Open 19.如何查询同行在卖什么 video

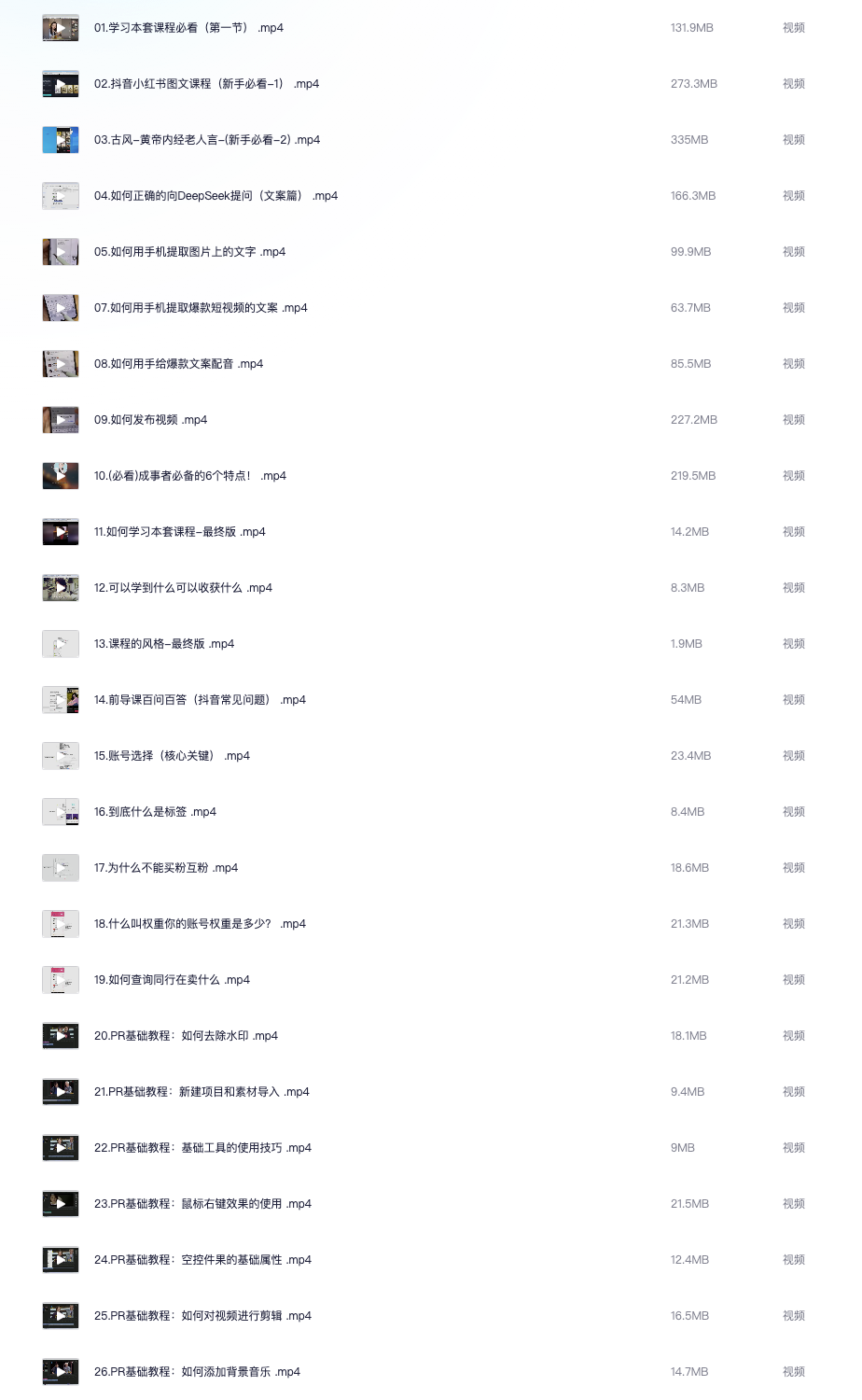[172, 980]
